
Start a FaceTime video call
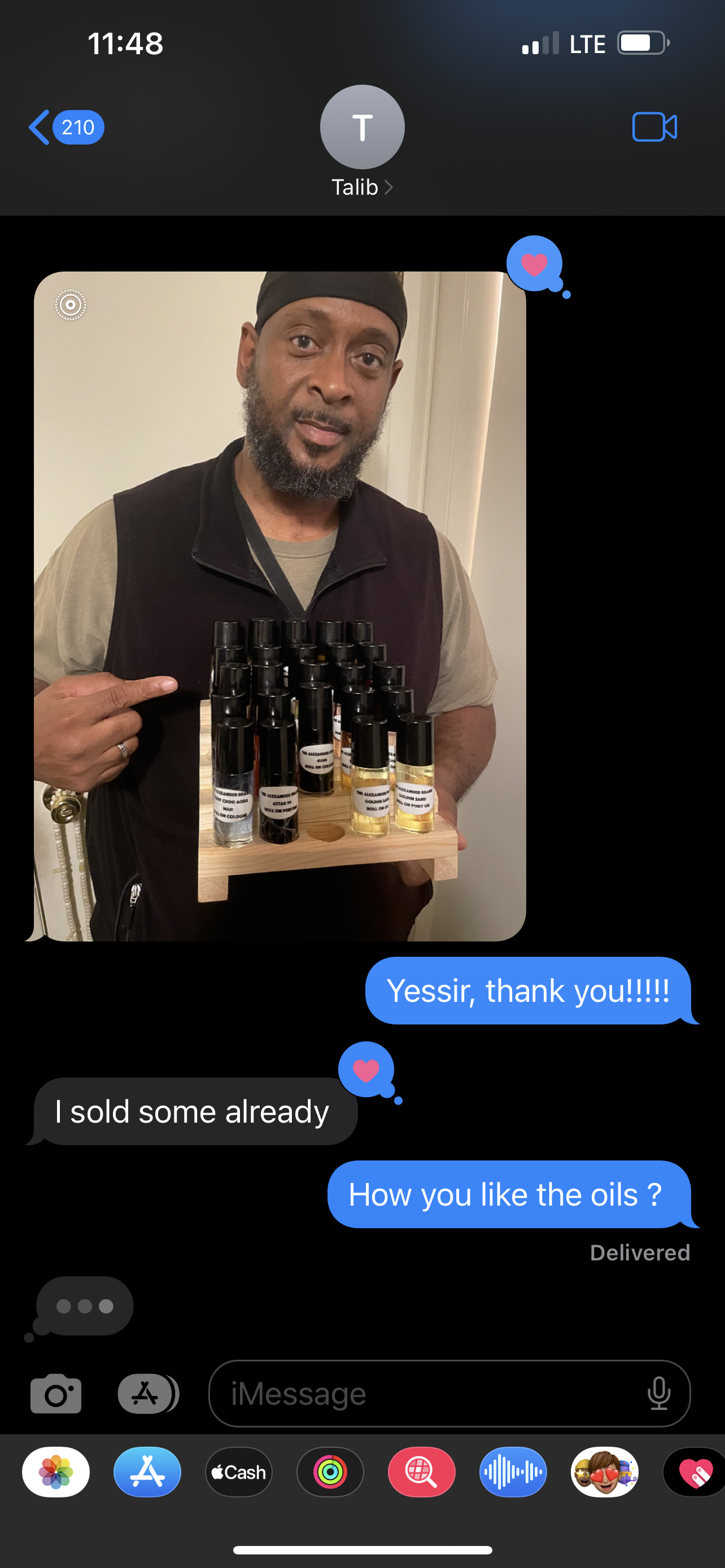[654, 127]
